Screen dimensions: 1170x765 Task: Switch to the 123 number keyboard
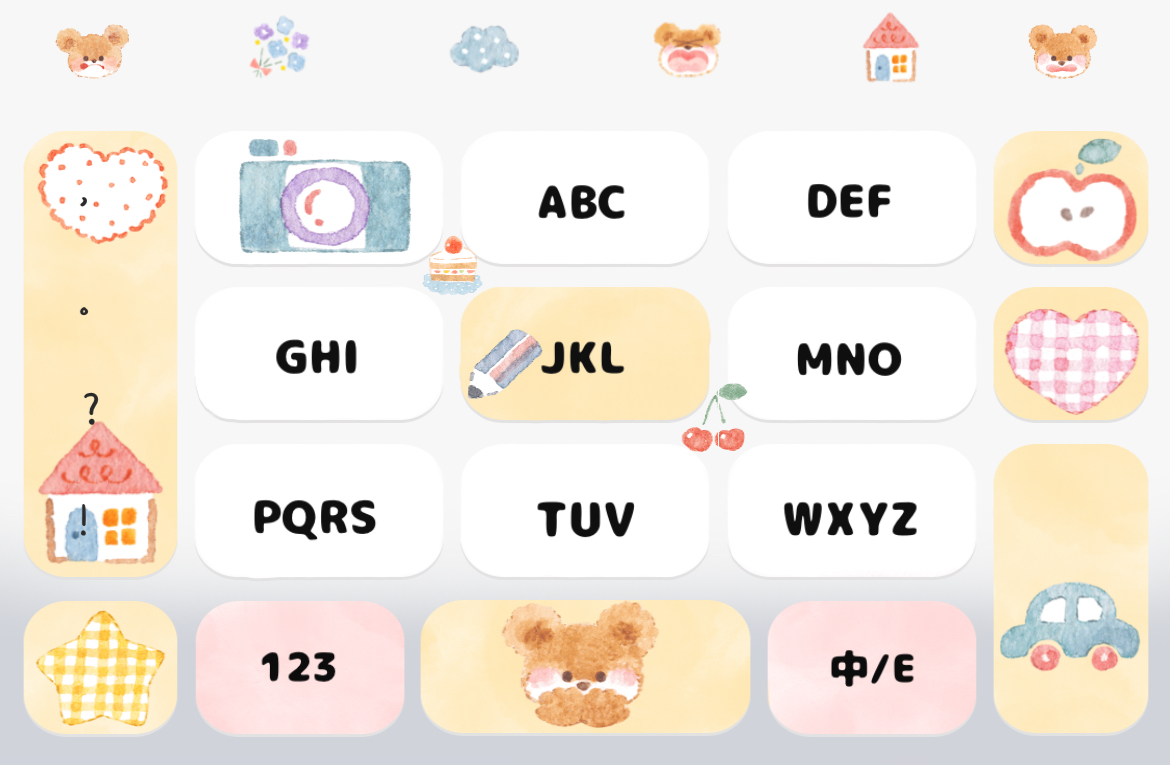coord(299,667)
